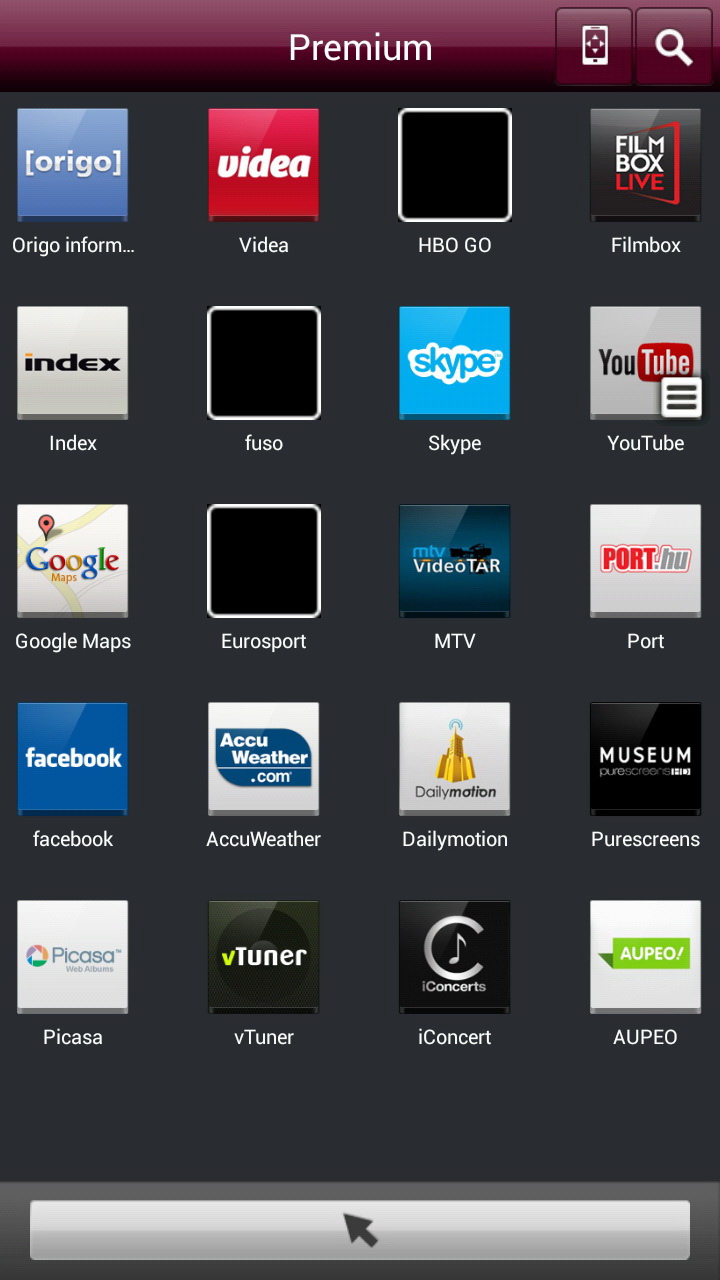
Task: Launch vTuner radio app
Action: (264, 957)
